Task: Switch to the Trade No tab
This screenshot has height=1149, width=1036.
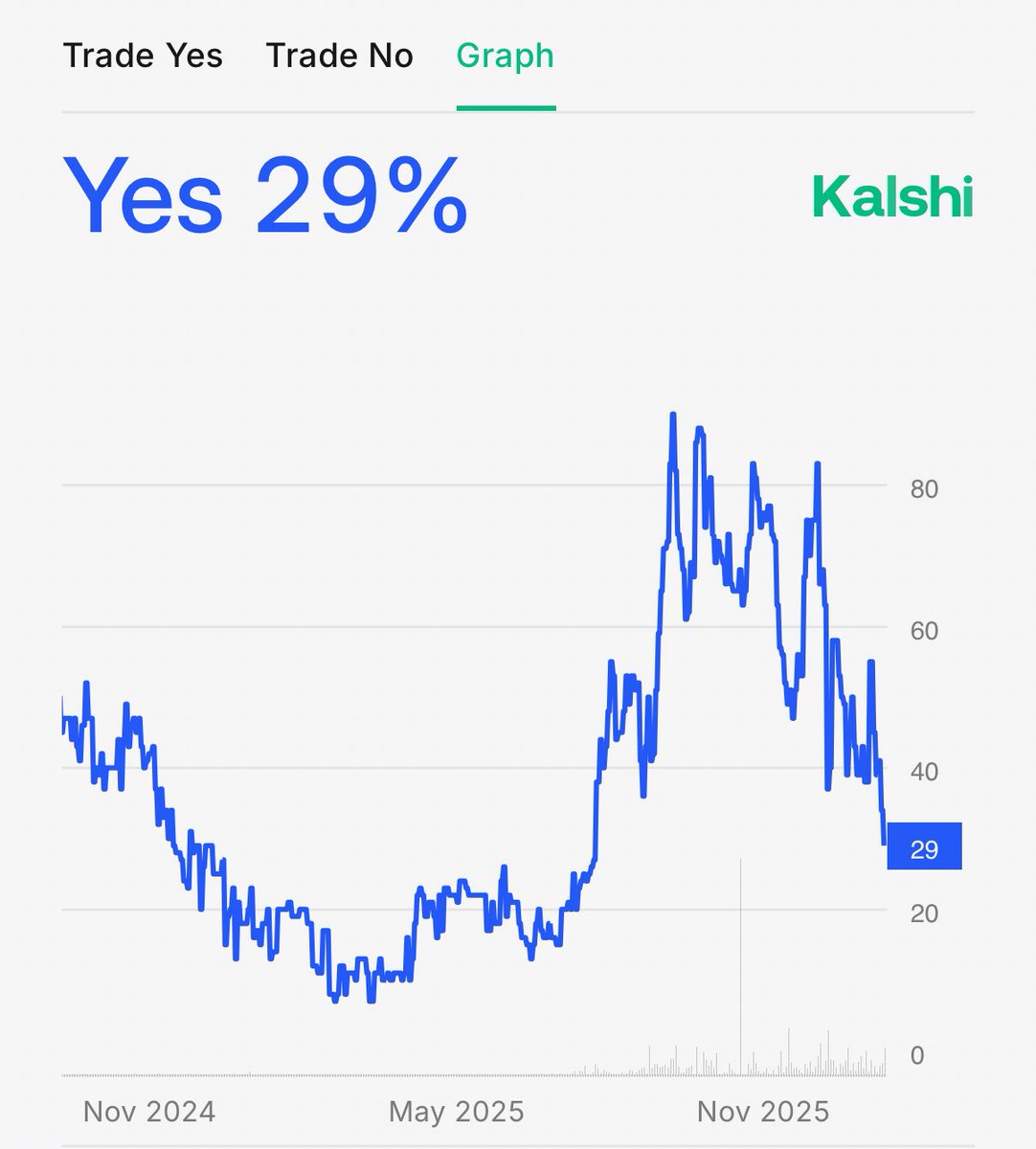Action: click(339, 56)
